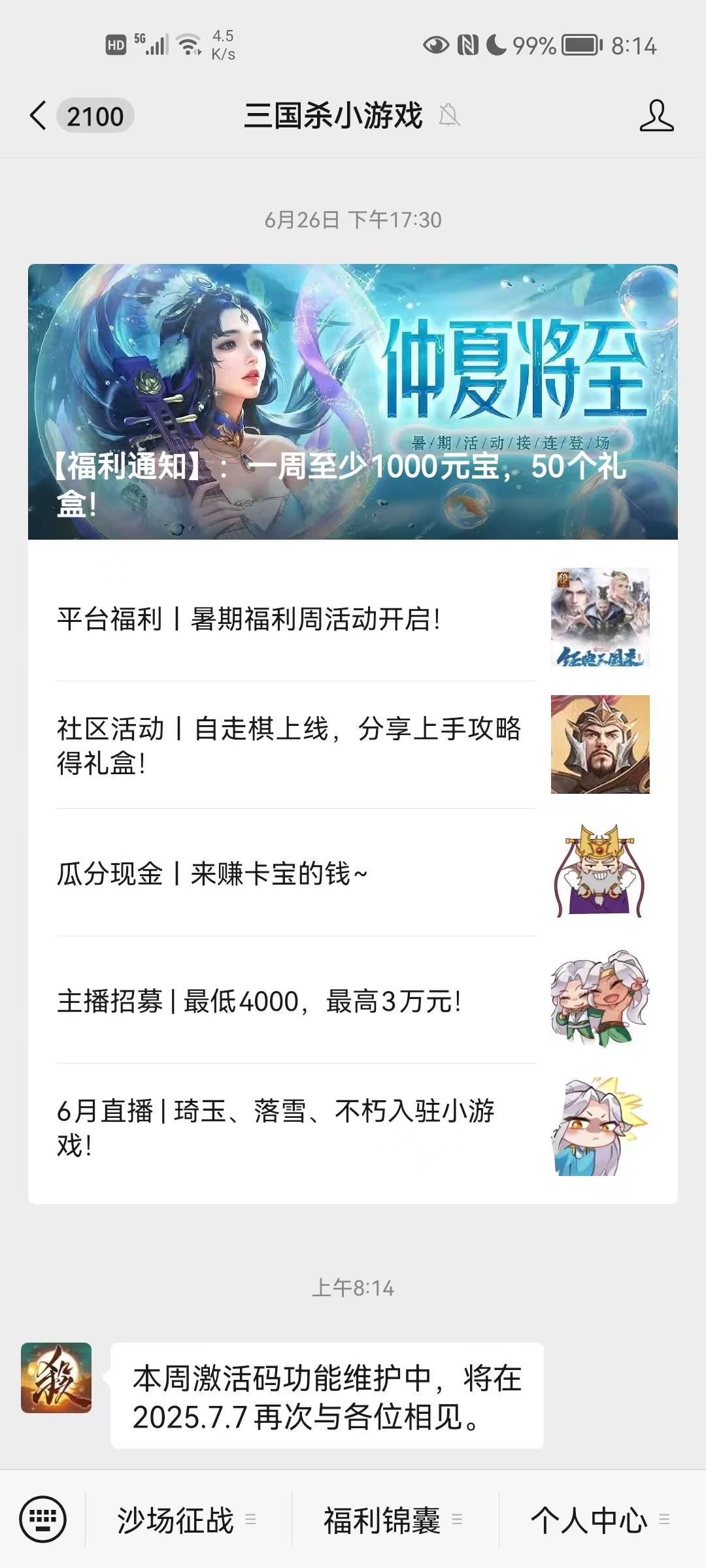Viewport: 706px width, 1568px height.
Task: Open the 福利通知 banner article
Action: tap(352, 401)
